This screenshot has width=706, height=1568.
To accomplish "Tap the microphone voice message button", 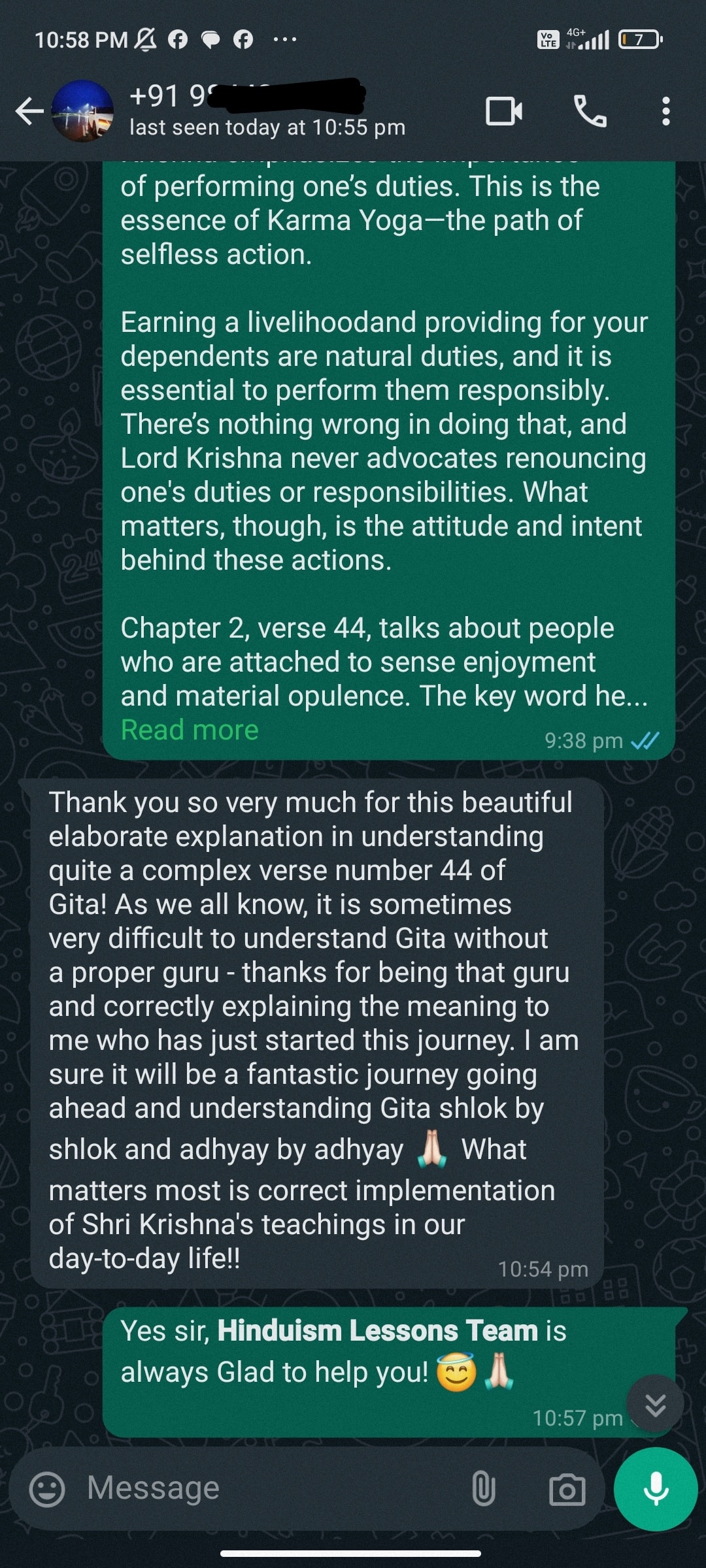I will tap(656, 1489).
